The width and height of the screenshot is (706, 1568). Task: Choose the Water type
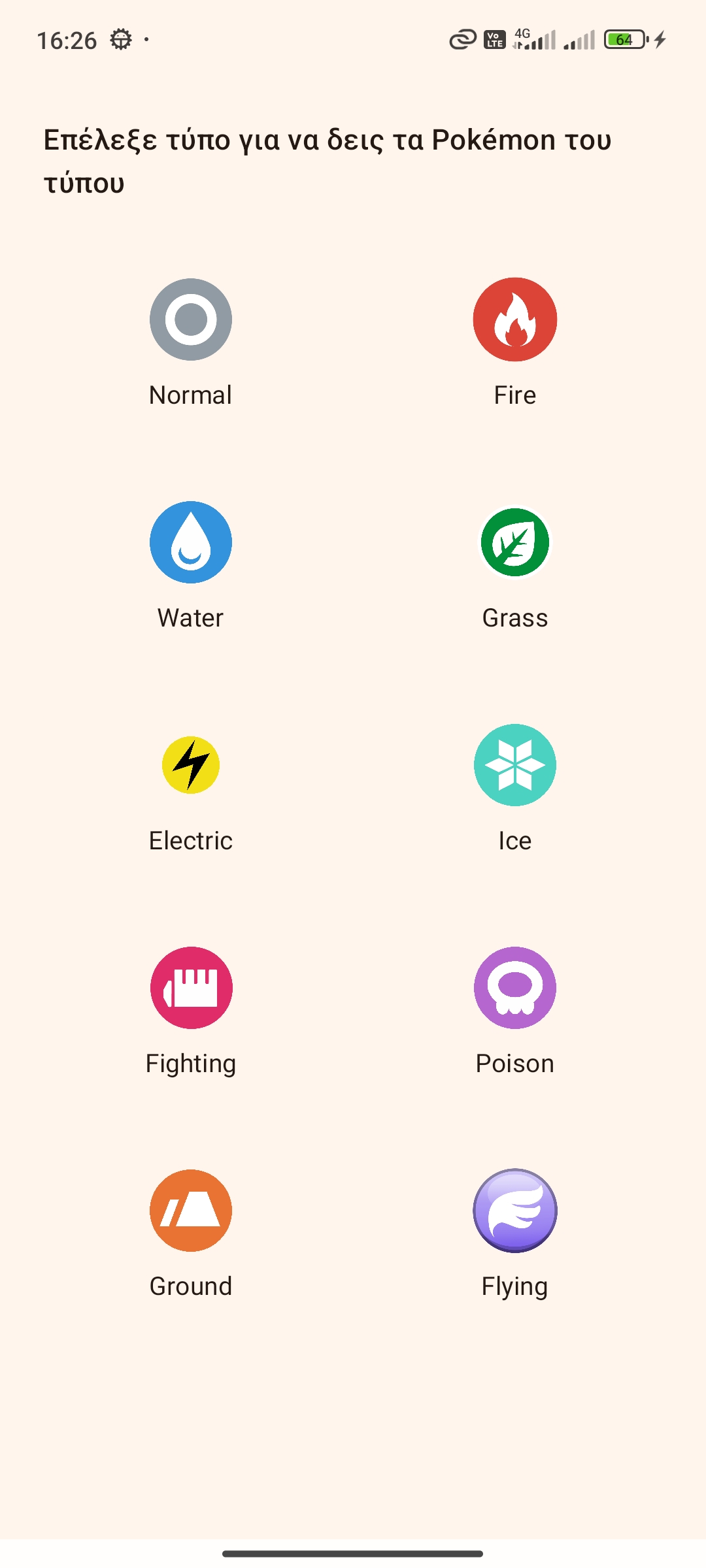pyautogui.click(x=191, y=542)
